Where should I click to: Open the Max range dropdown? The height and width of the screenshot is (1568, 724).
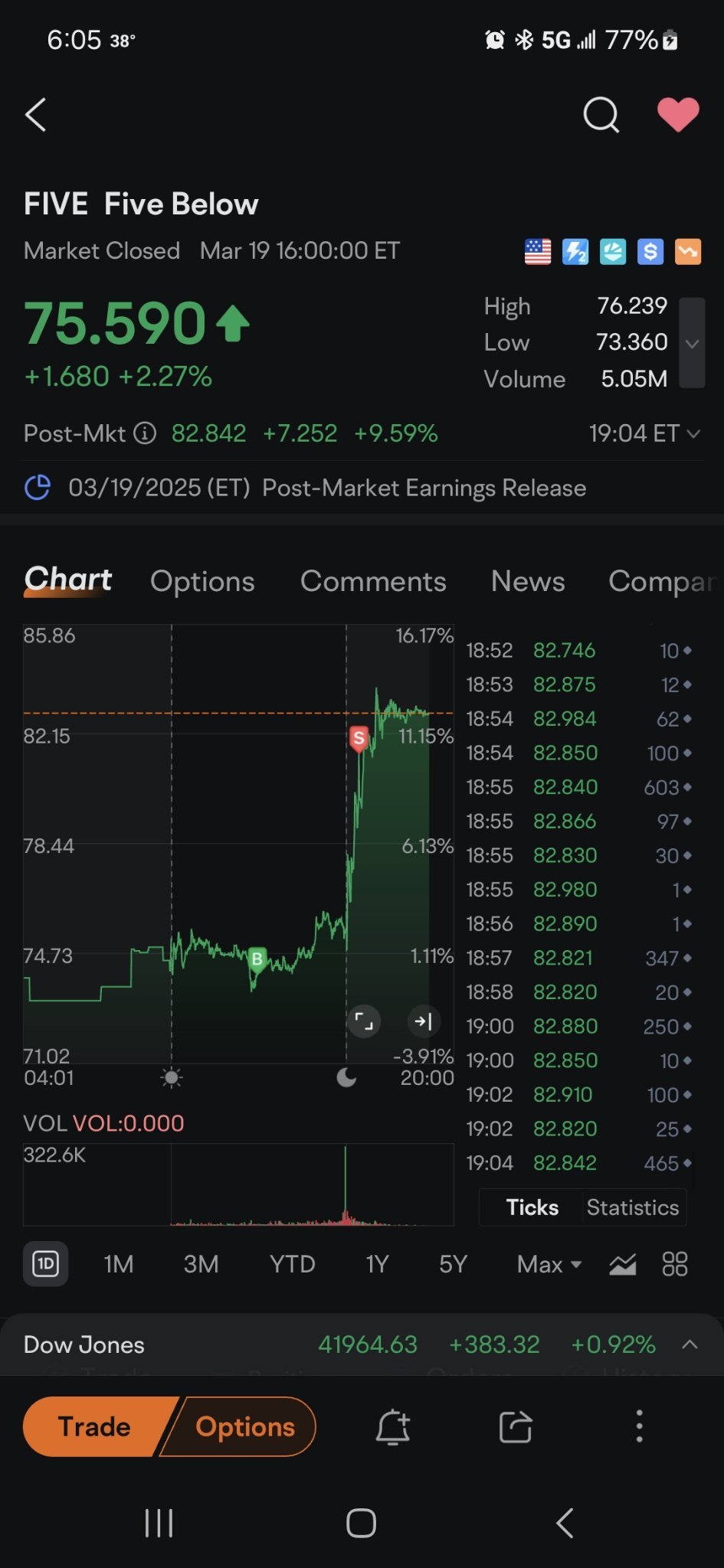pos(549,1264)
